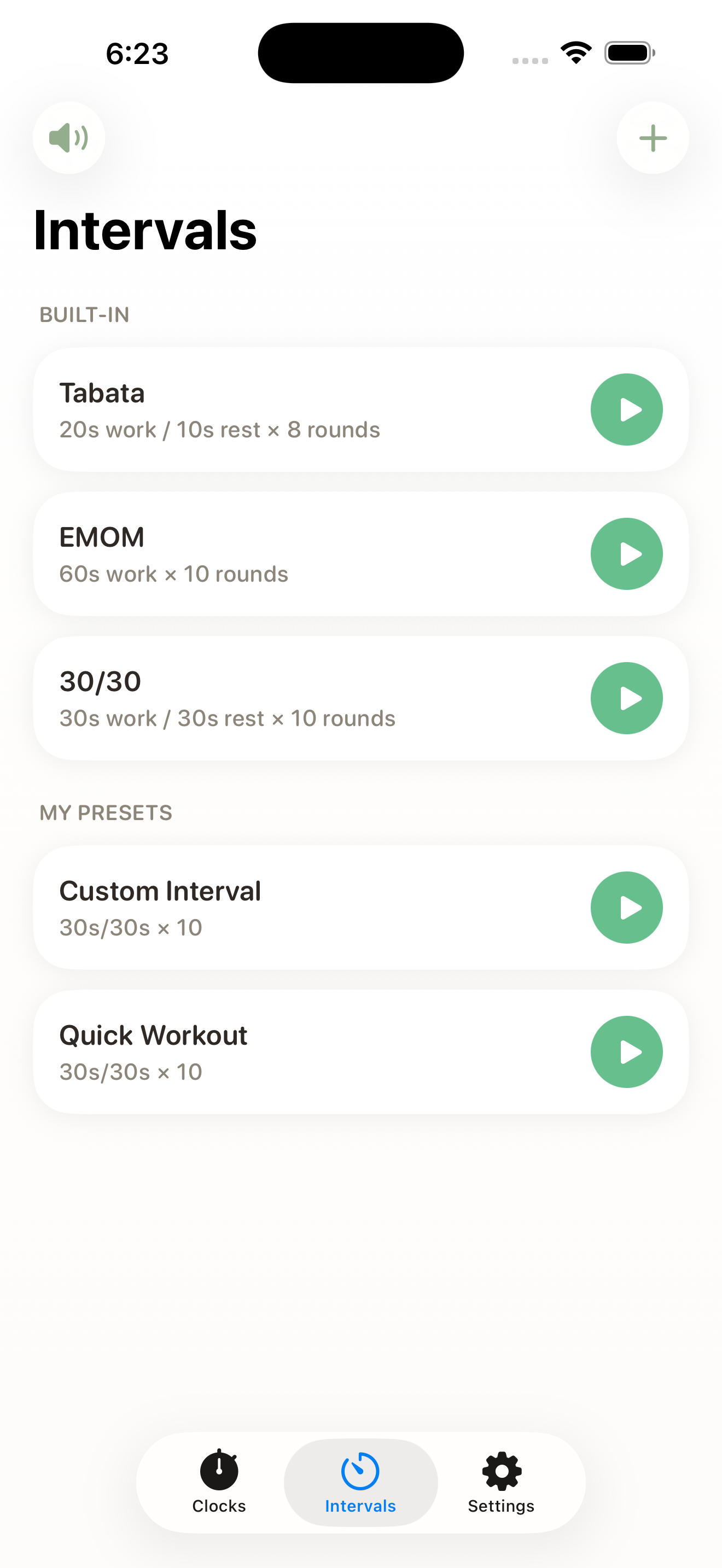Play the 30/30 built-in interval
The width and height of the screenshot is (722, 1568).
tap(626, 698)
